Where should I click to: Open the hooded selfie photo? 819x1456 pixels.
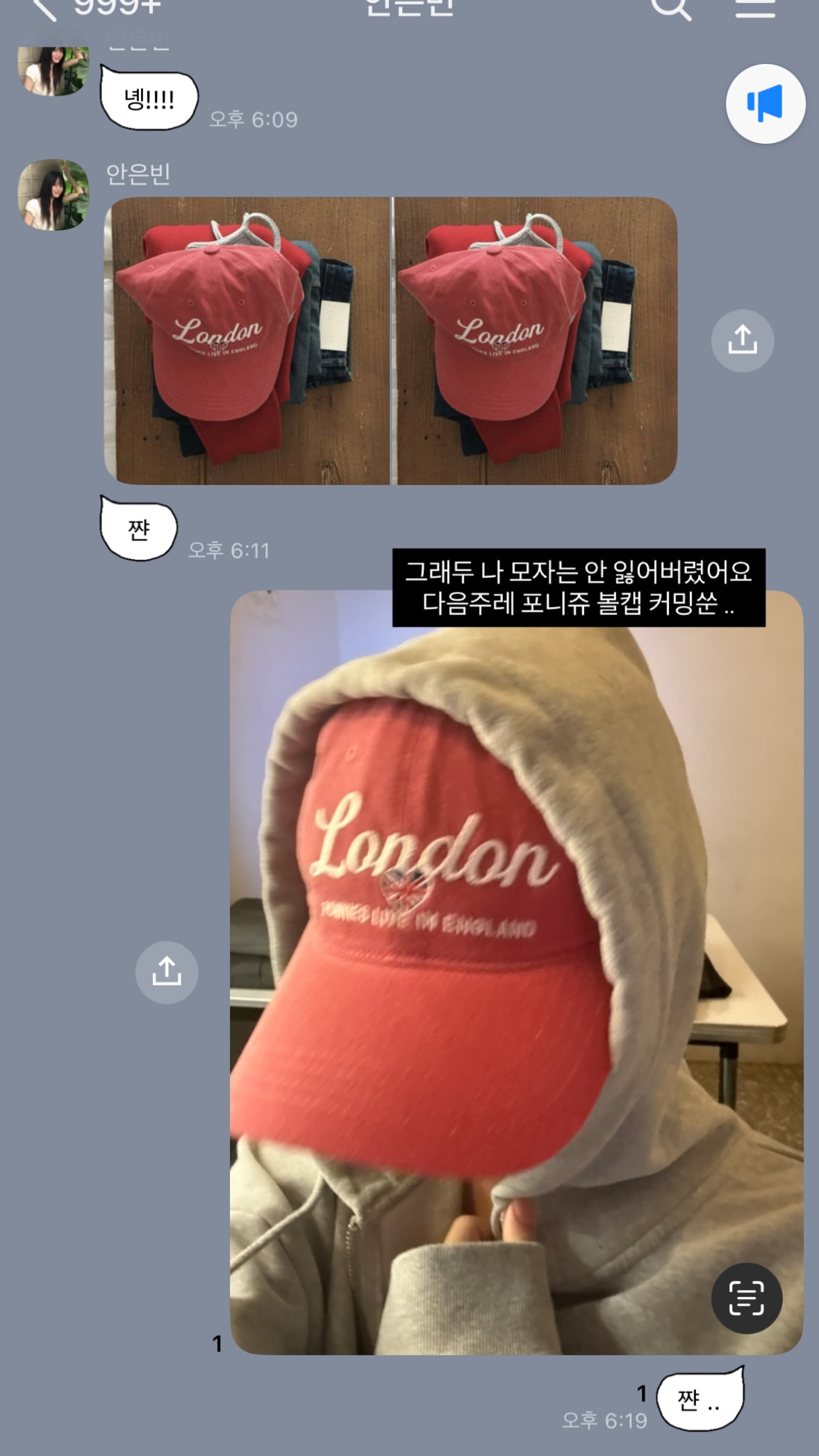516,972
